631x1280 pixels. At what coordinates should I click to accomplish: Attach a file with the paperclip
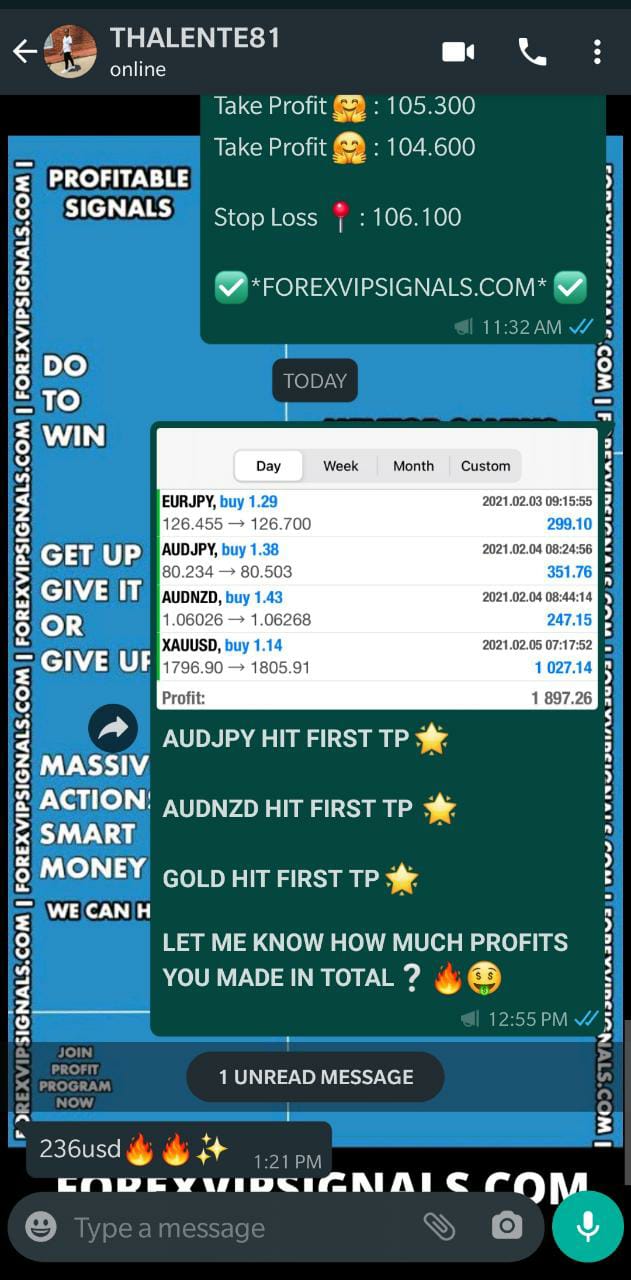point(439,1226)
